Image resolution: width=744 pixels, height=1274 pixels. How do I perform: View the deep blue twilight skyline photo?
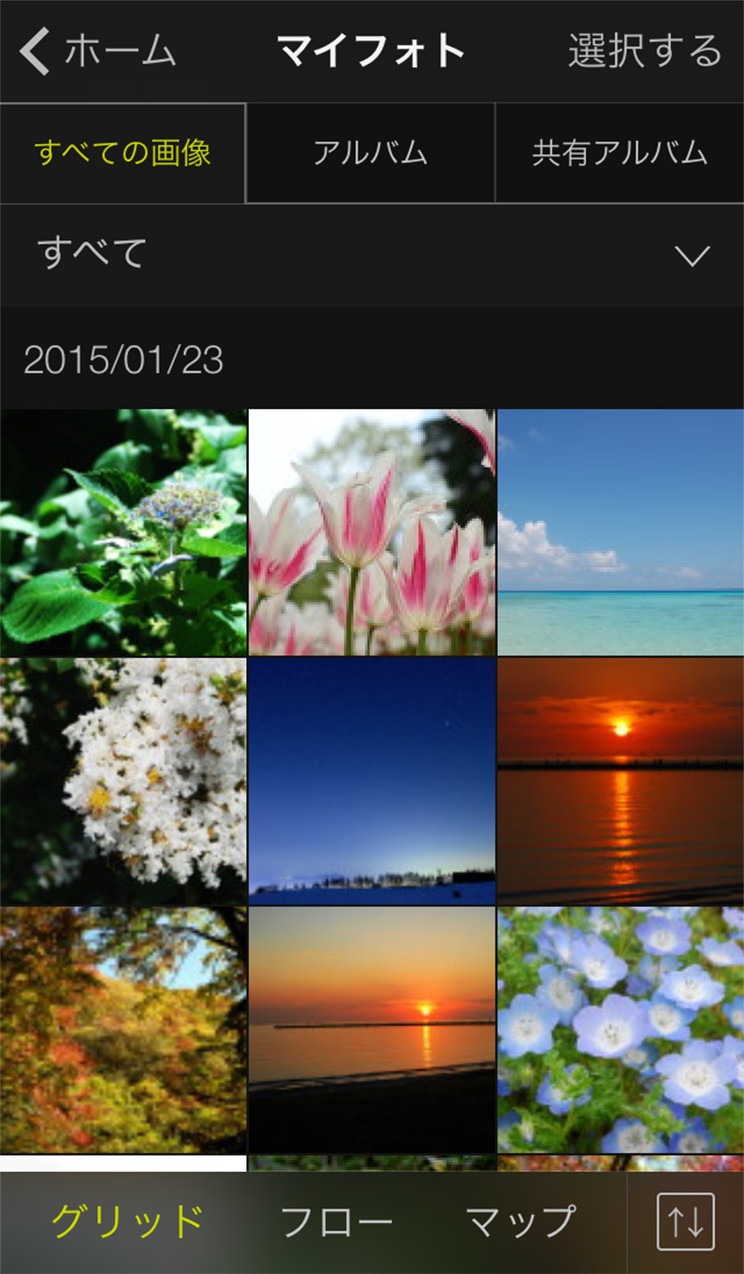pos(371,781)
